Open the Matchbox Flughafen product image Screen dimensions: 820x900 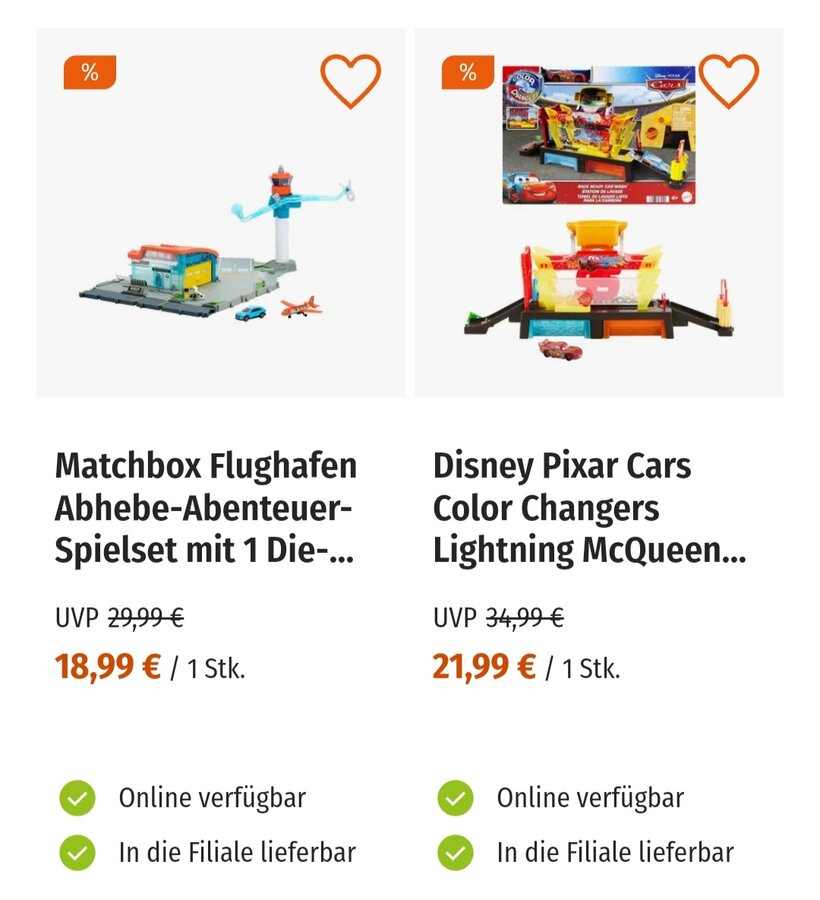[220, 250]
